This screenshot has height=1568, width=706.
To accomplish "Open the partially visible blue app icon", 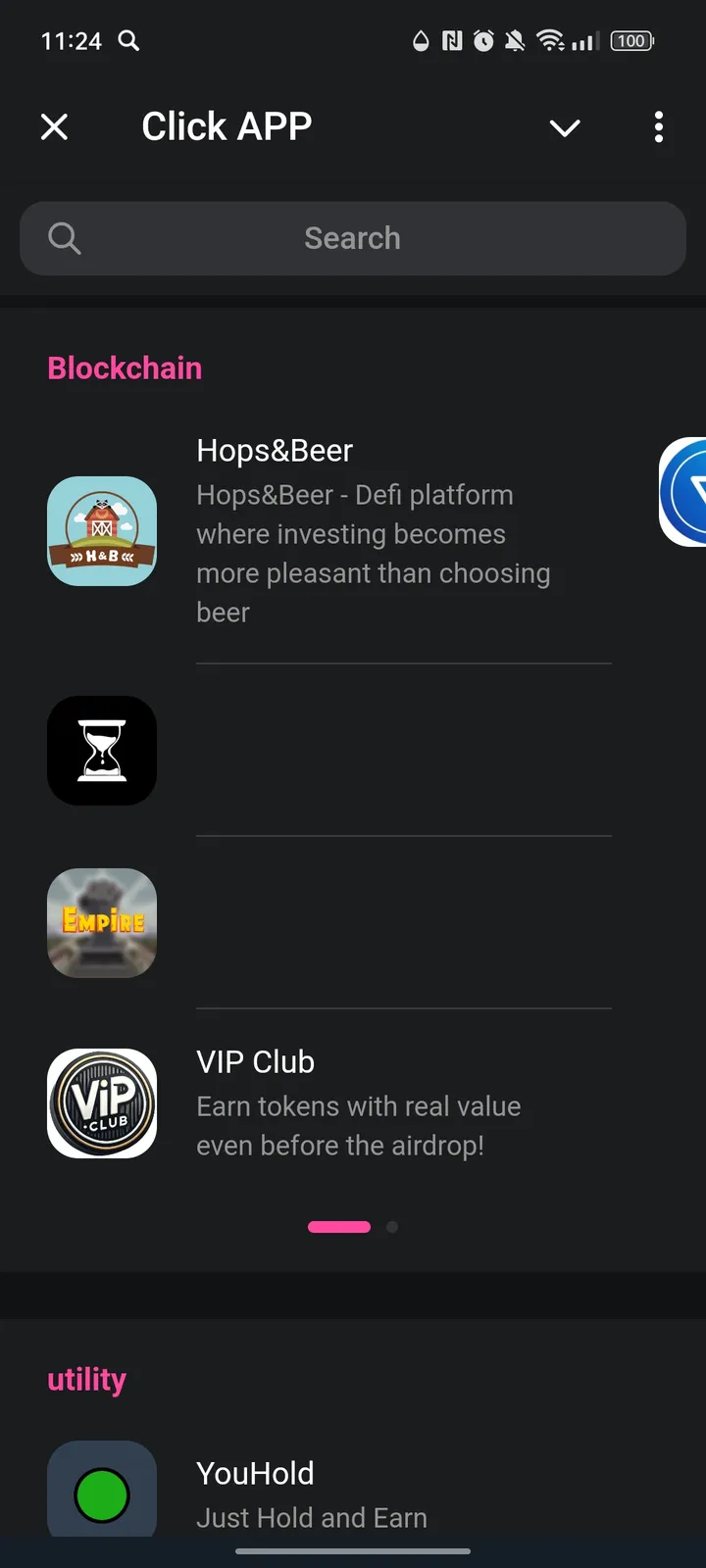I will pos(689,491).
